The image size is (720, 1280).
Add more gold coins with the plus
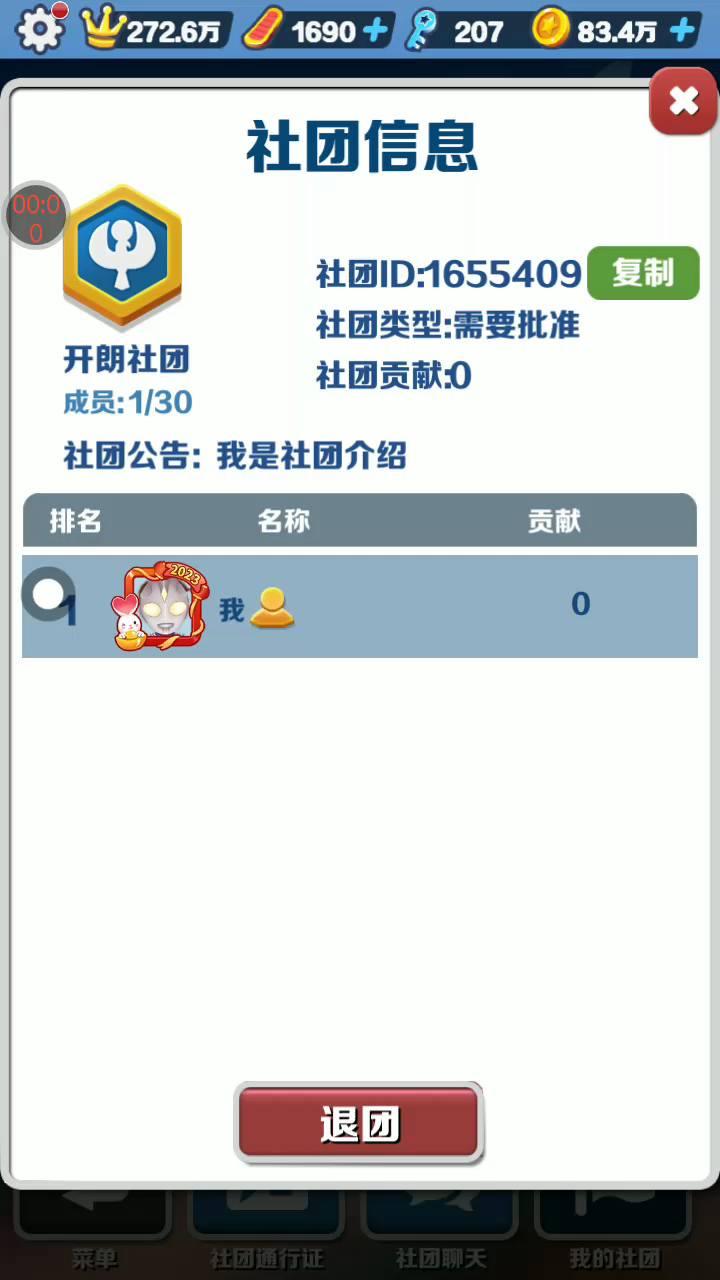point(683,31)
